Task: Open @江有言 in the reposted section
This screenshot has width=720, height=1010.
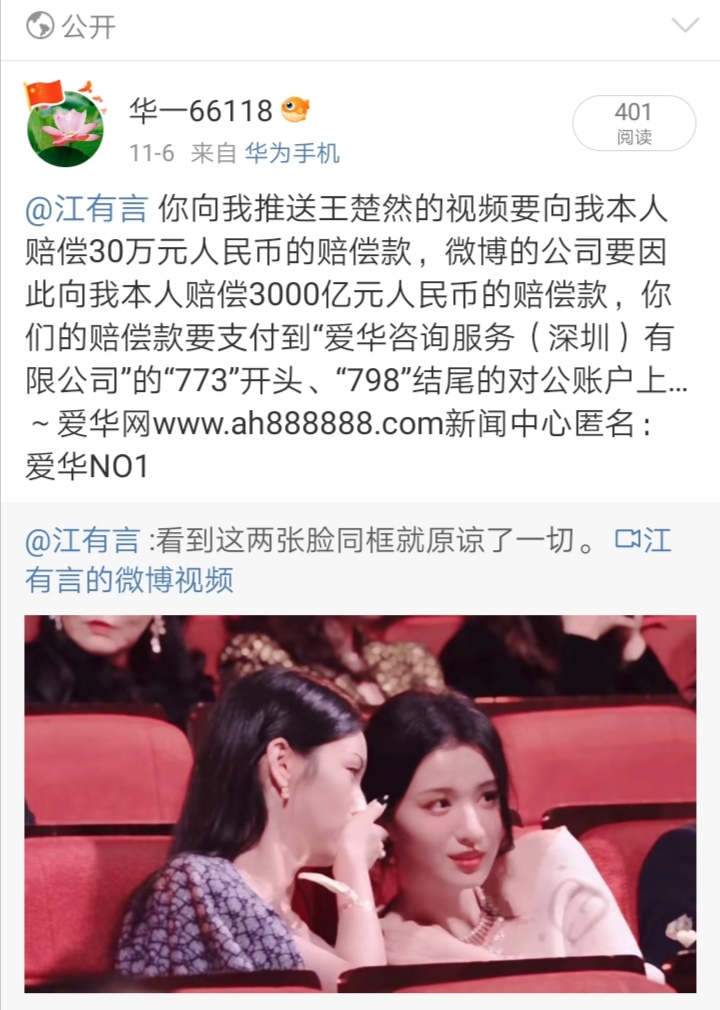Action: pos(82,541)
